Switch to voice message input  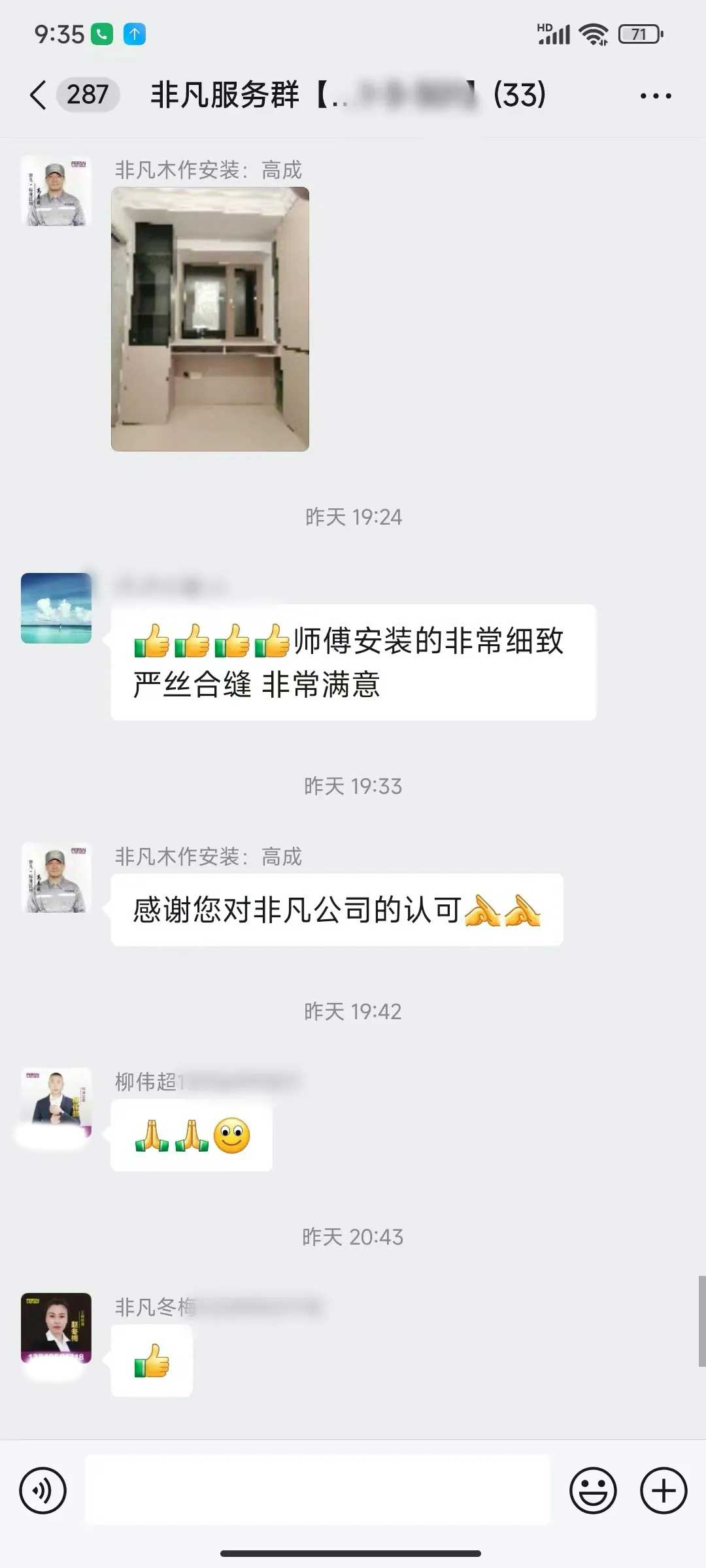pyautogui.click(x=43, y=1490)
